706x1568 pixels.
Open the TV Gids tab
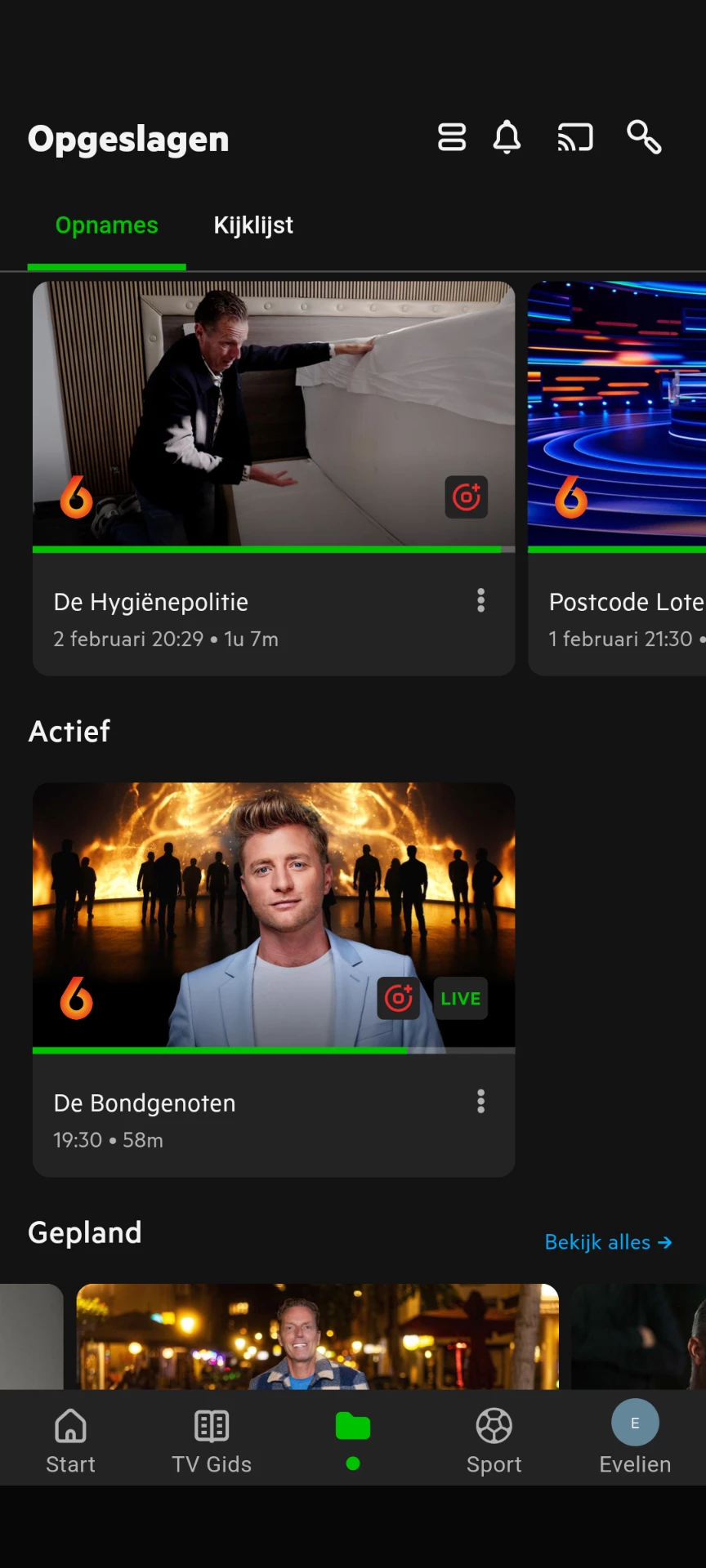pos(212,1441)
